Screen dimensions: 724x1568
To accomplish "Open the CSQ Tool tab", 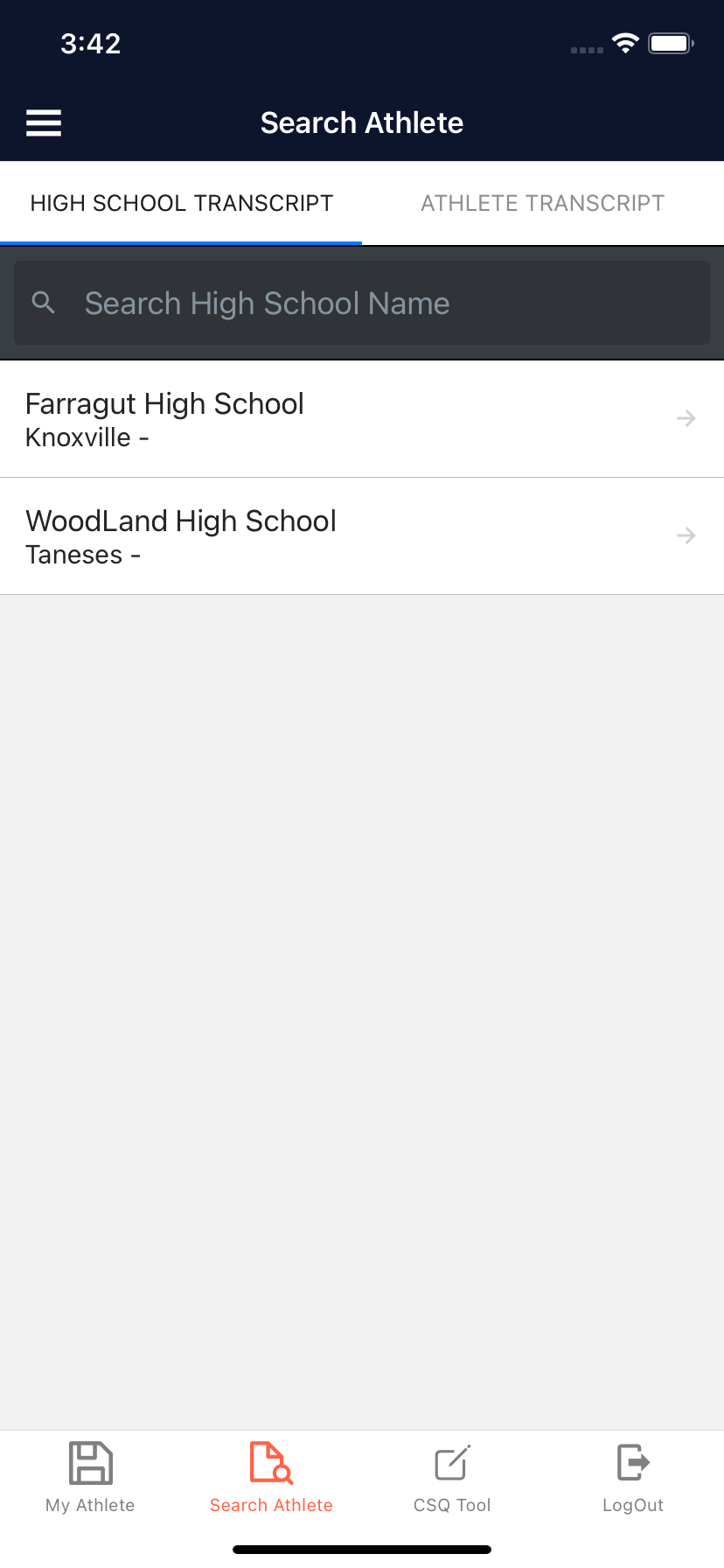I will tap(452, 1477).
